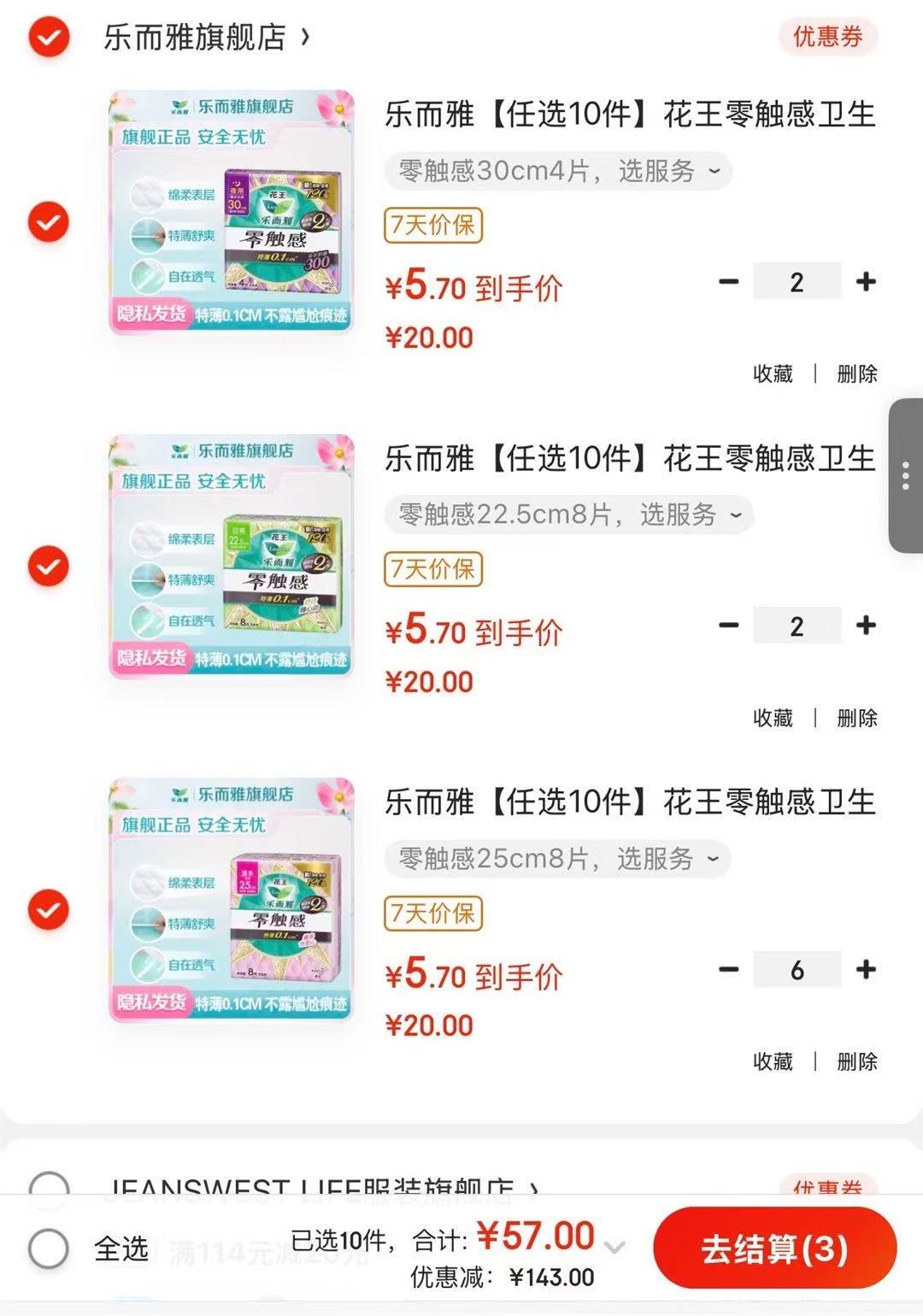
Task: Increase quantity of 零触感30cm4片
Action: click(x=866, y=281)
